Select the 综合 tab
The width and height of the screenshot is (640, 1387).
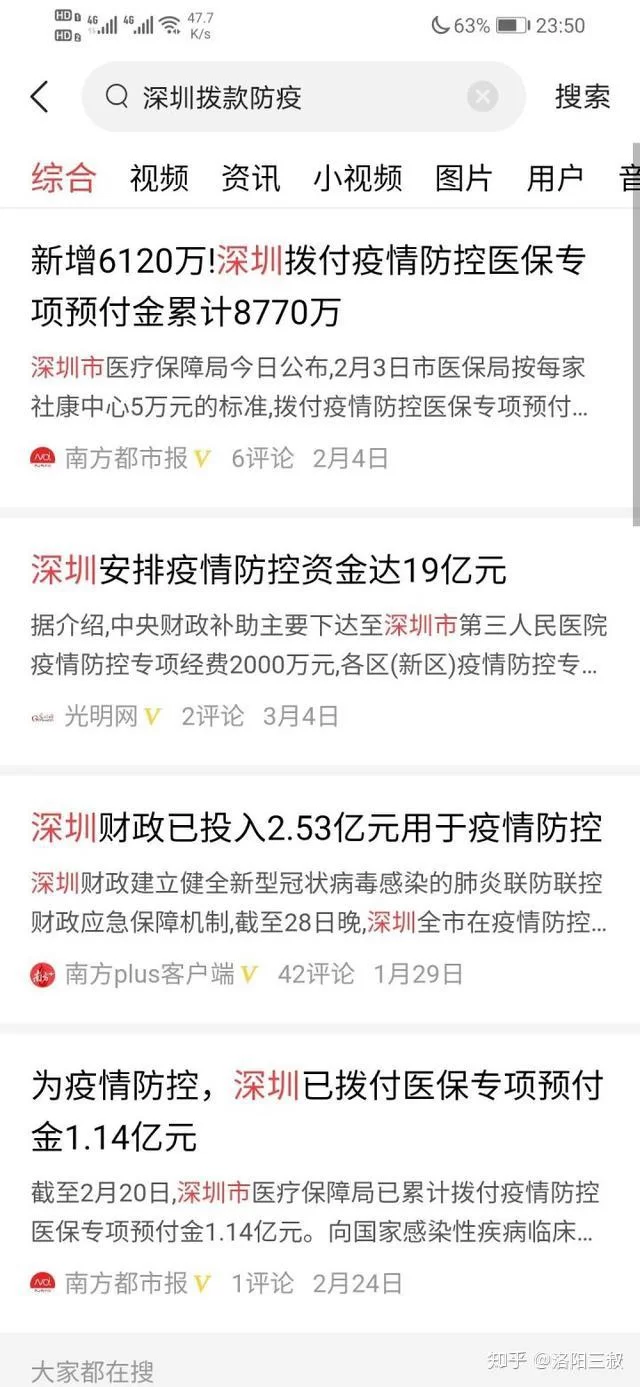(x=64, y=178)
